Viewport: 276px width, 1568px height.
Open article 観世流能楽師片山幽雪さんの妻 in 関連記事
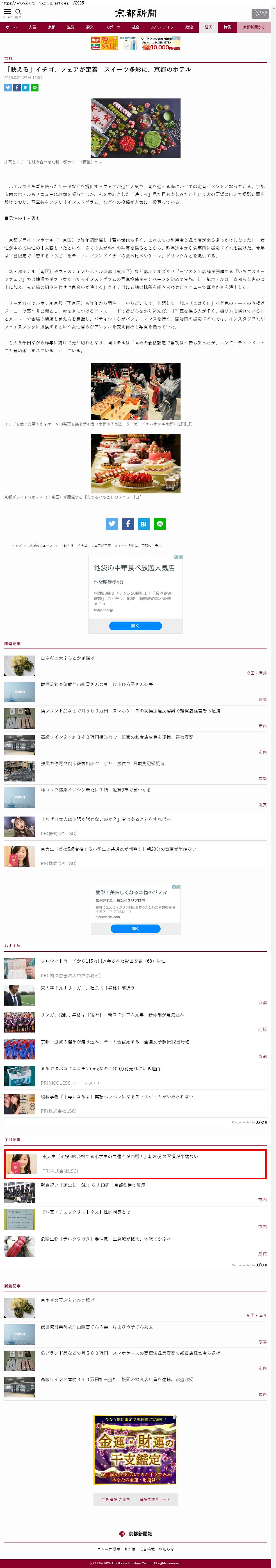point(96,685)
